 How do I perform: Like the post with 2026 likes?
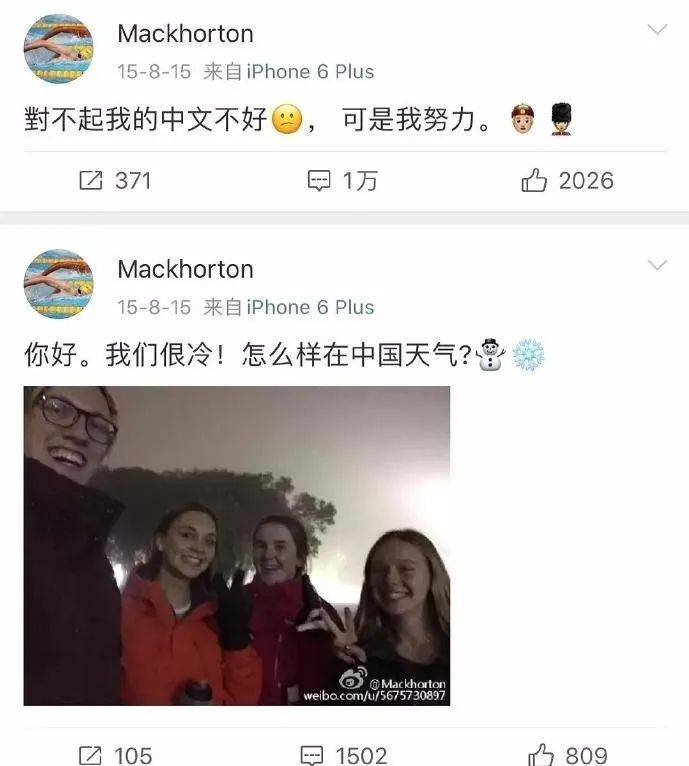[567, 181]
